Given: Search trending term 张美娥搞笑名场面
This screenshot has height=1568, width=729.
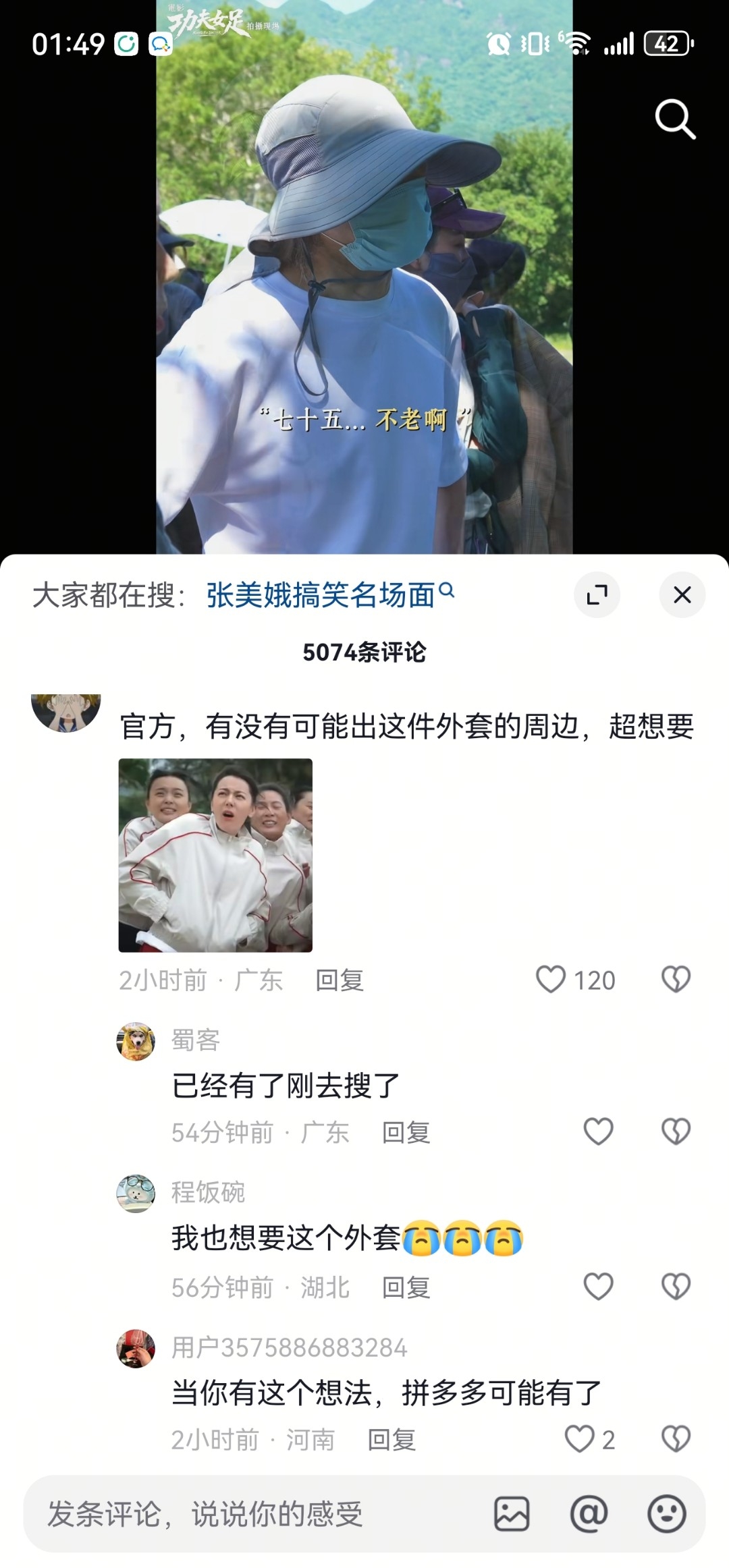Looking at the screenshot, I should tap(329, 595).
